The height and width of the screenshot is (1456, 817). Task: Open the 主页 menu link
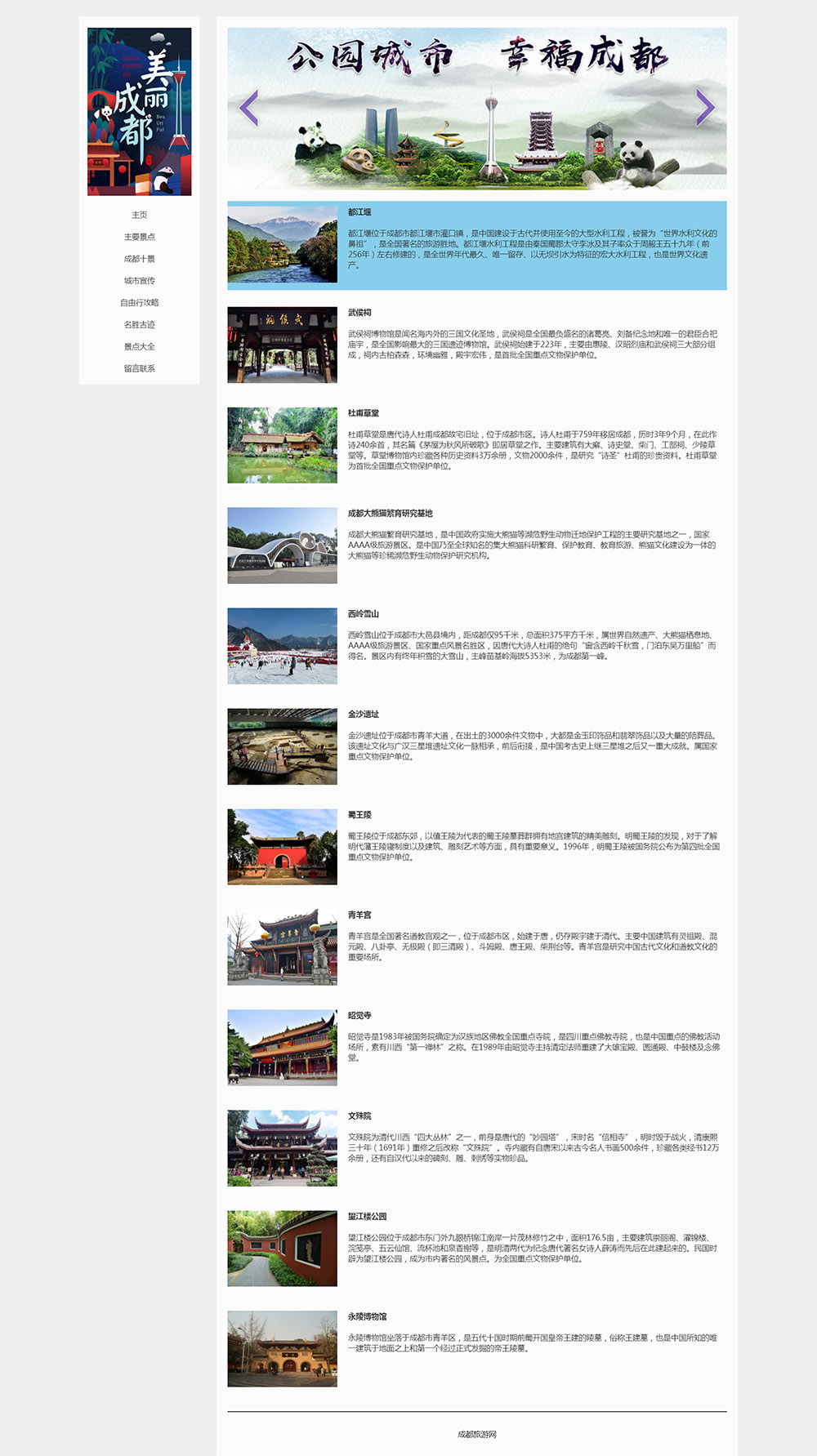point(140,215)
